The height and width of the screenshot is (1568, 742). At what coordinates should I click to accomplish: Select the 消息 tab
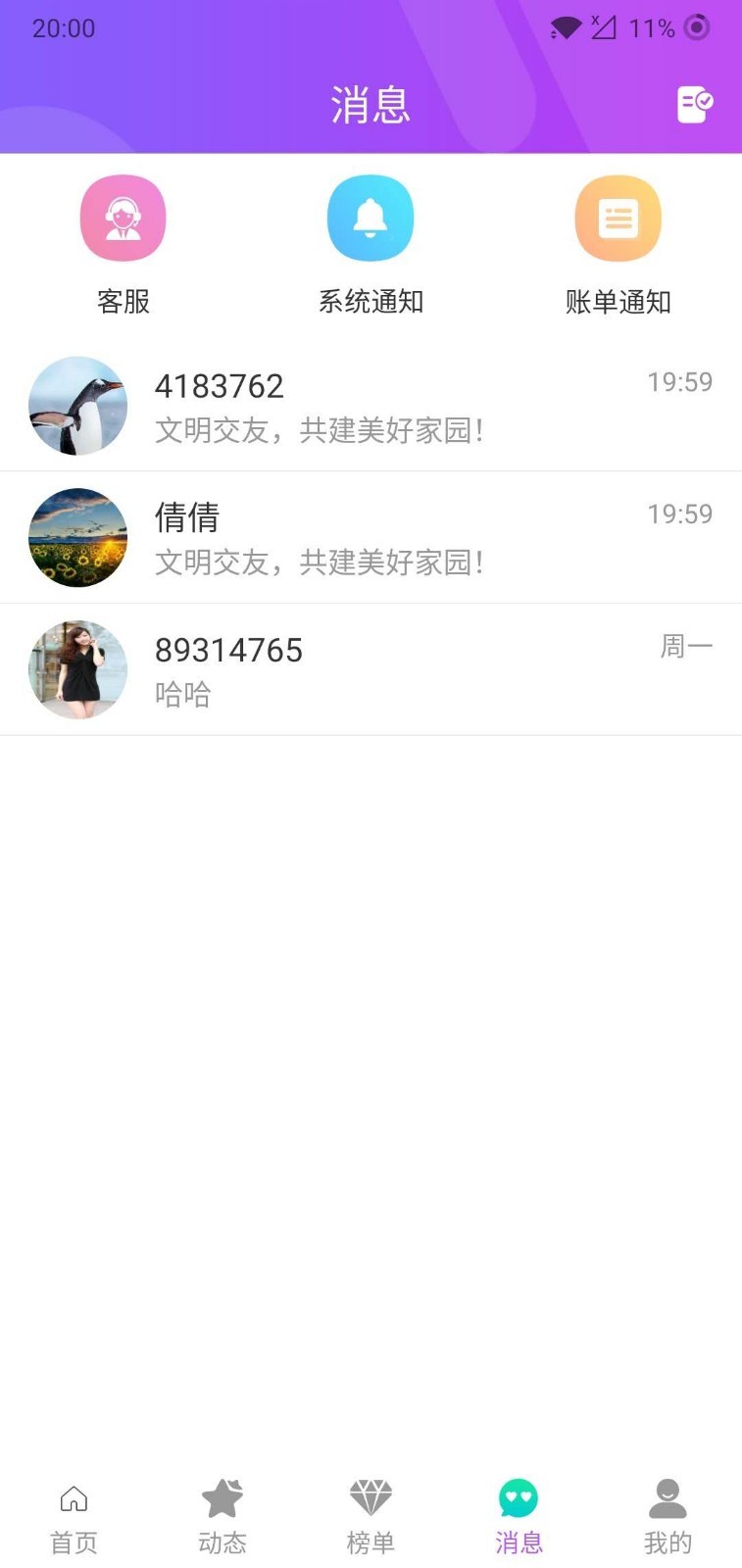[x=519, y=1515]
